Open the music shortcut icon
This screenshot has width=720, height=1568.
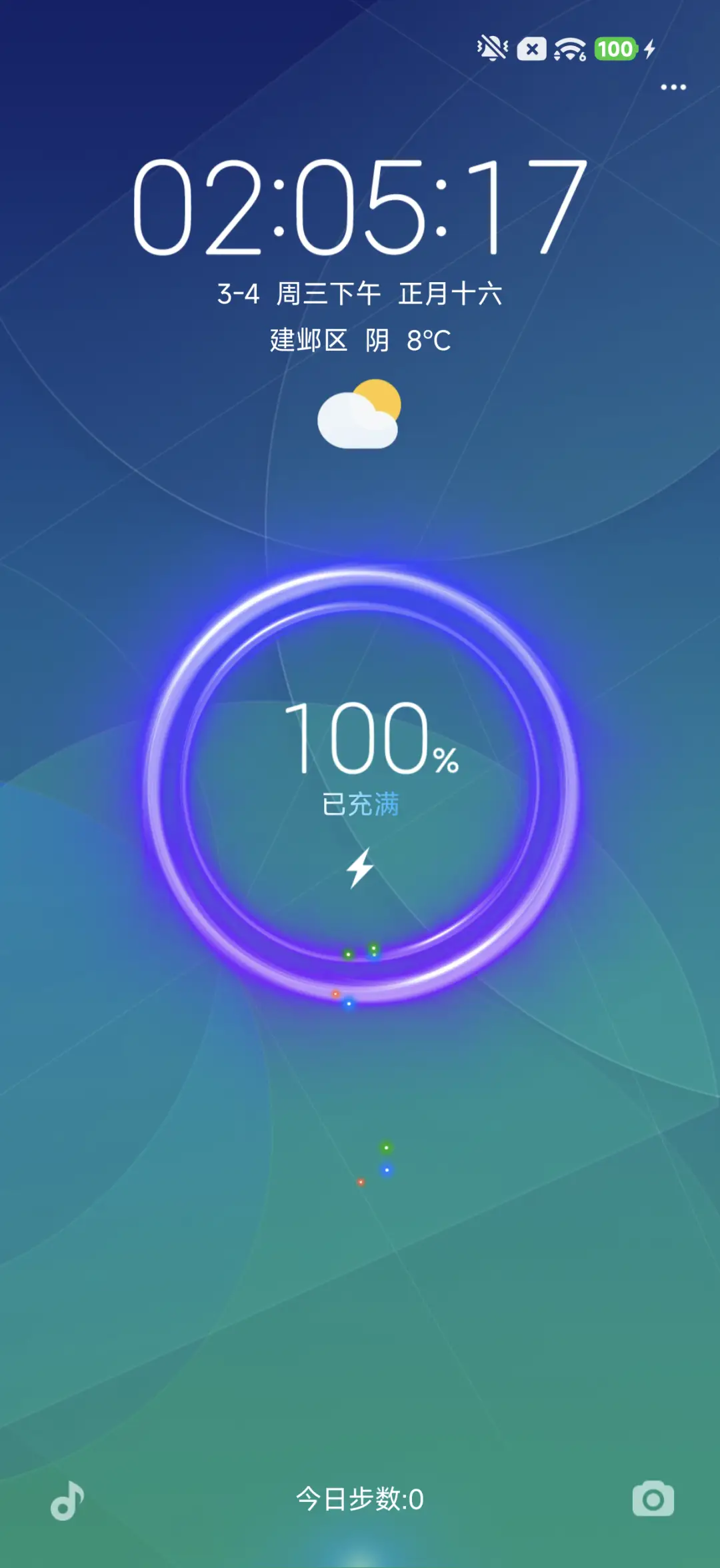tap(67, 1501)
